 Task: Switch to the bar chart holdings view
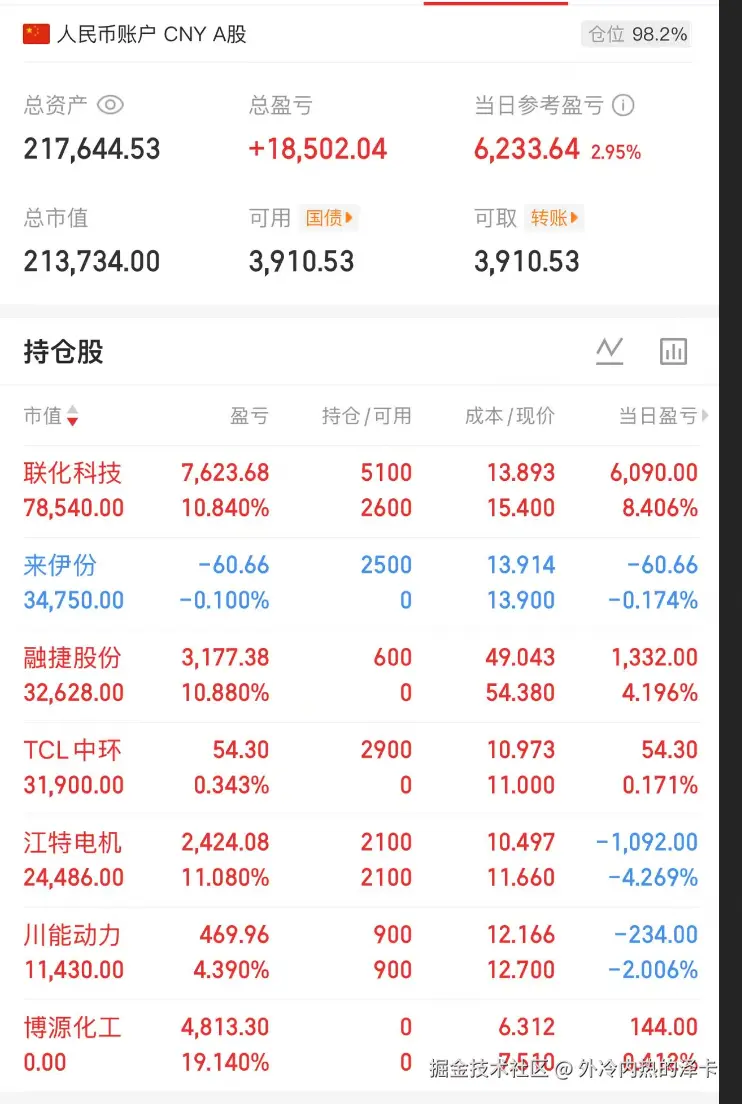[x=673, y=351]
